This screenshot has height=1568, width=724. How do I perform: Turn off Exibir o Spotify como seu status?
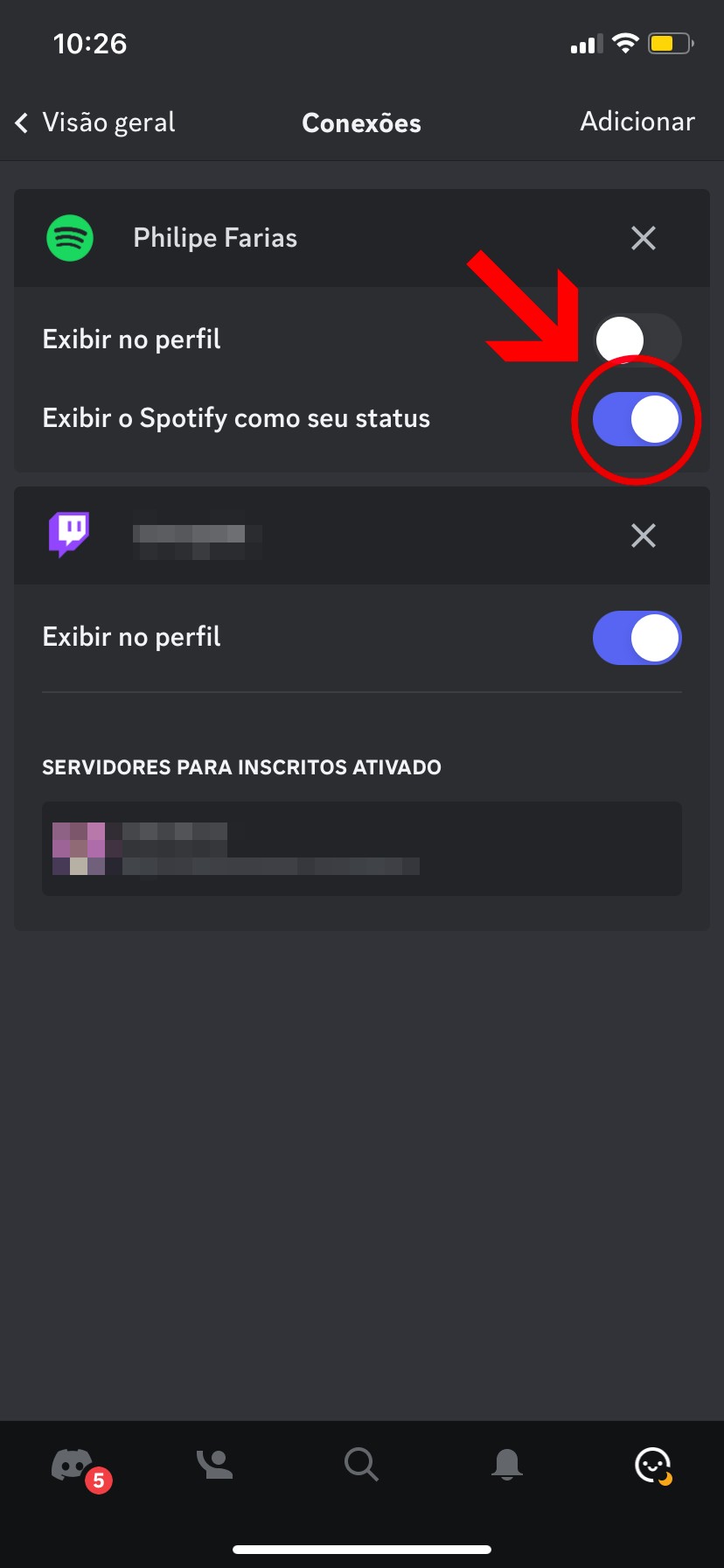(x=637, y=419)
